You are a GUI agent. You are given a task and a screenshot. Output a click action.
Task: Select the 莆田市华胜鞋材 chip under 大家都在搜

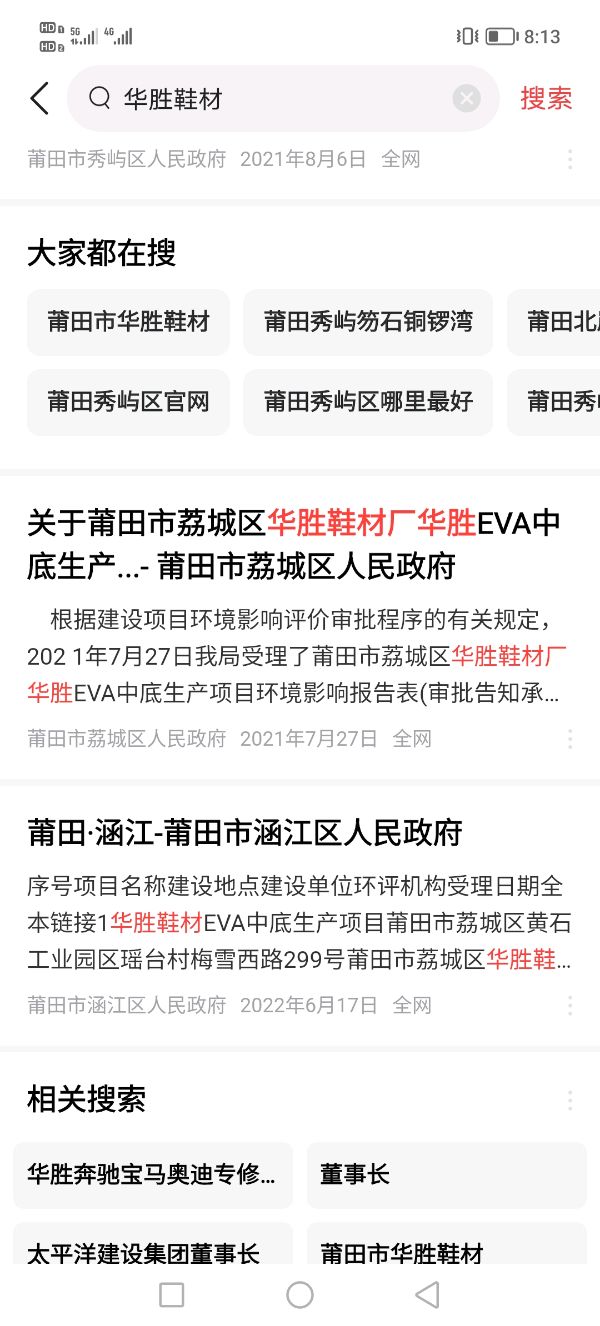pyautogui.click(x=128, y=322)
